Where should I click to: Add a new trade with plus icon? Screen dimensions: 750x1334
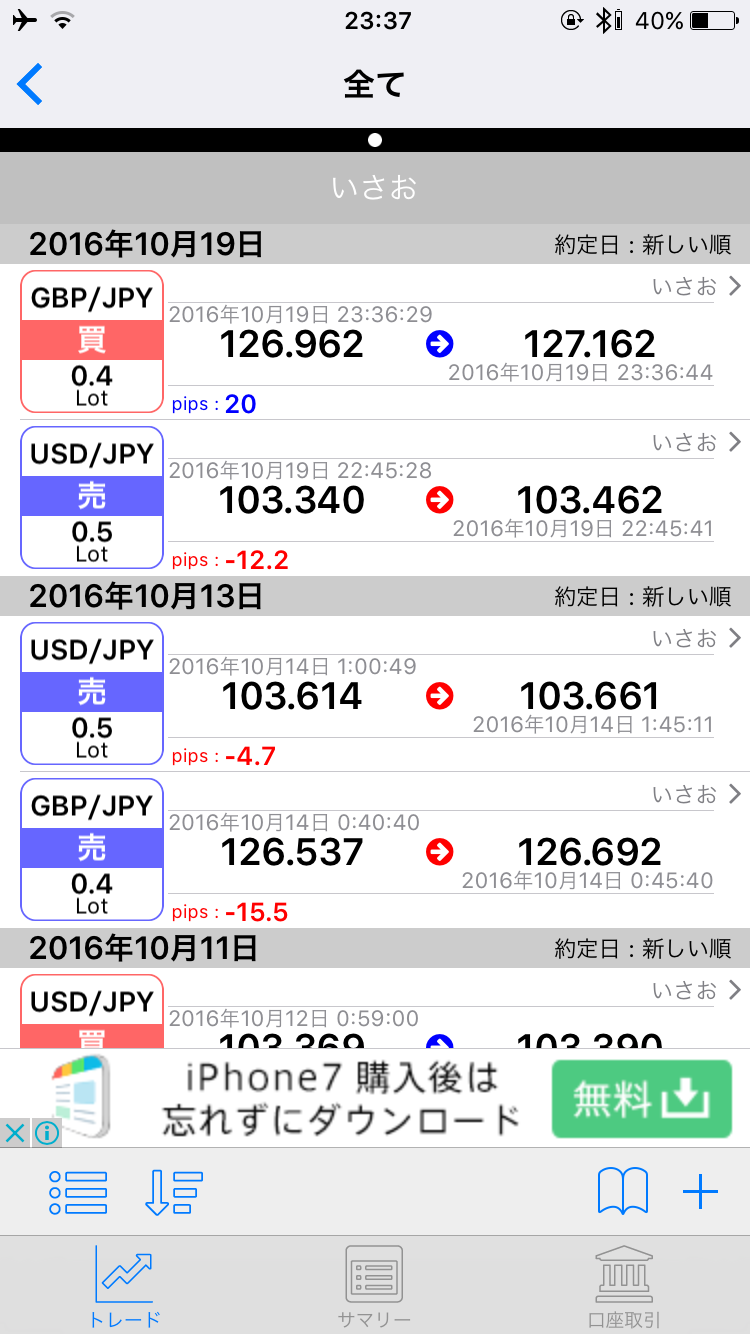tap(700, 1192)
